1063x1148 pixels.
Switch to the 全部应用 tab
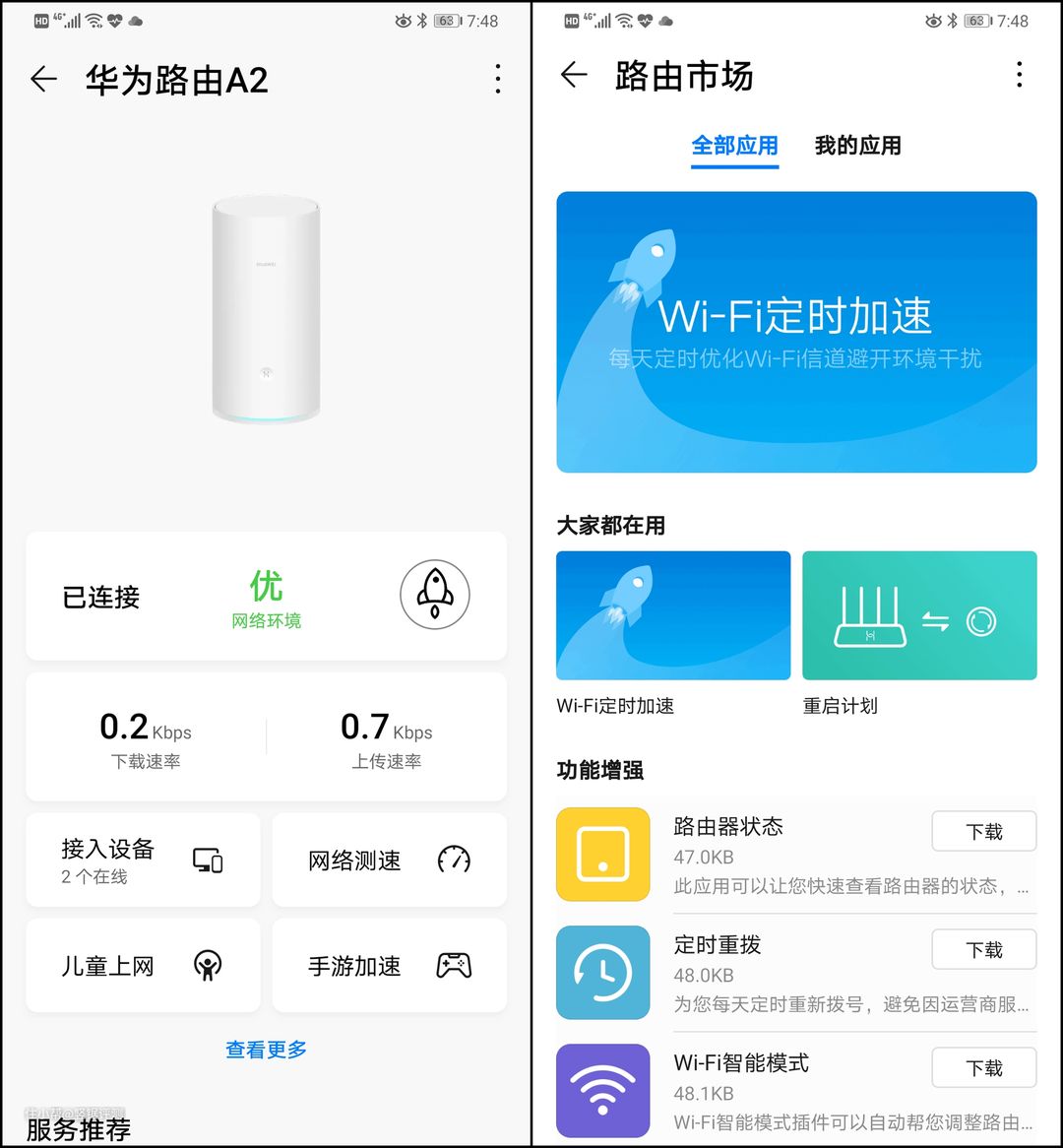tap(734, 146)
